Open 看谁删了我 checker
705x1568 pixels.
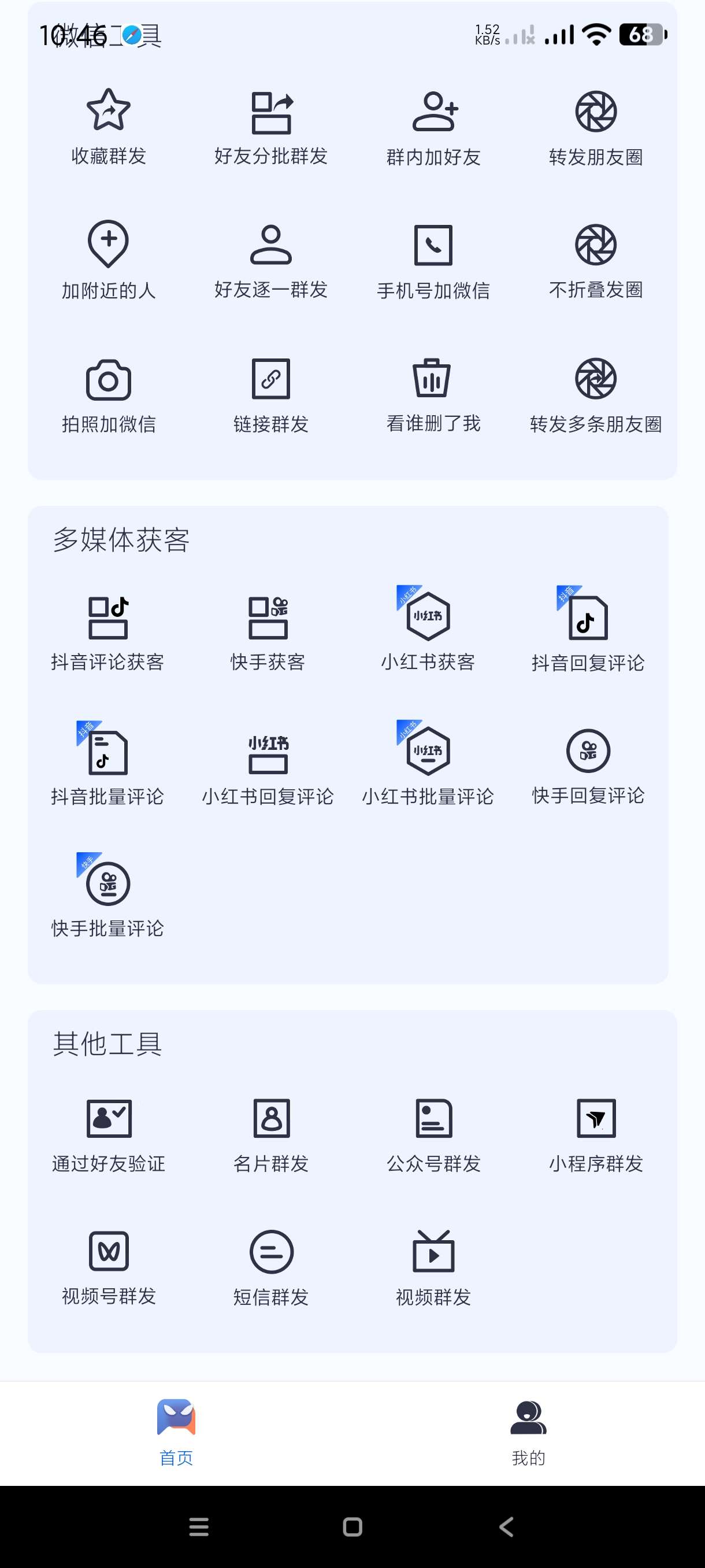[x=433, y=394]
